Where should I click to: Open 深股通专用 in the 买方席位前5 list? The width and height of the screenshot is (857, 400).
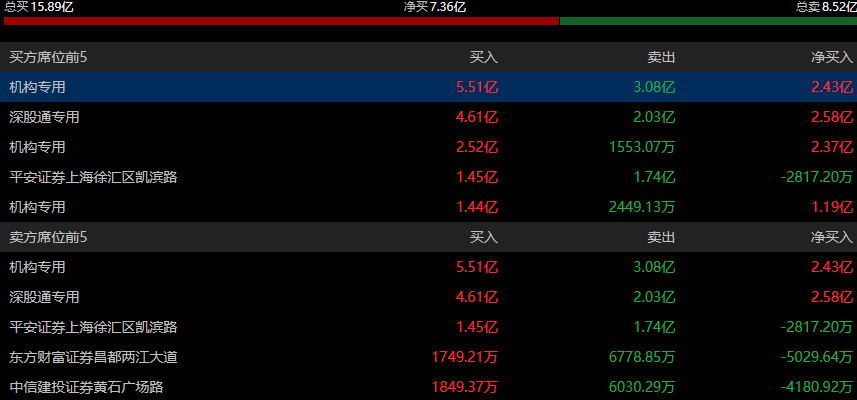click(428, 117)
